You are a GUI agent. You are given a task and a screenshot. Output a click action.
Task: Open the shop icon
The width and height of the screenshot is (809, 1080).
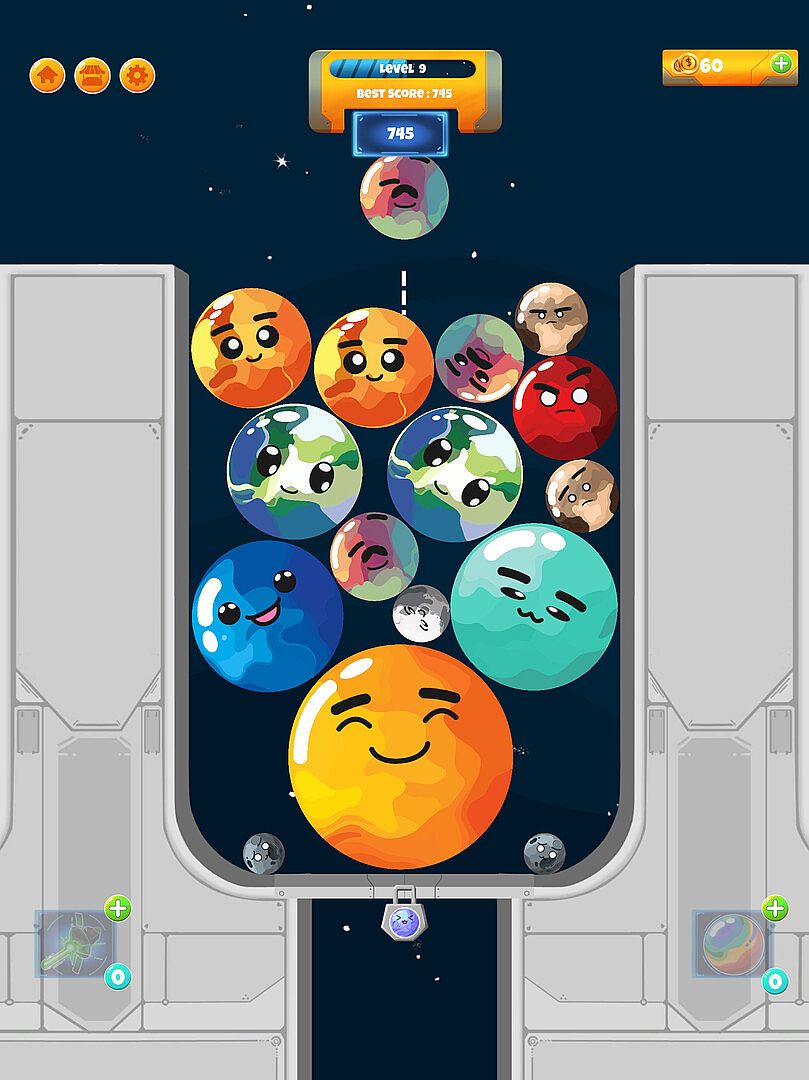point(92,75)
